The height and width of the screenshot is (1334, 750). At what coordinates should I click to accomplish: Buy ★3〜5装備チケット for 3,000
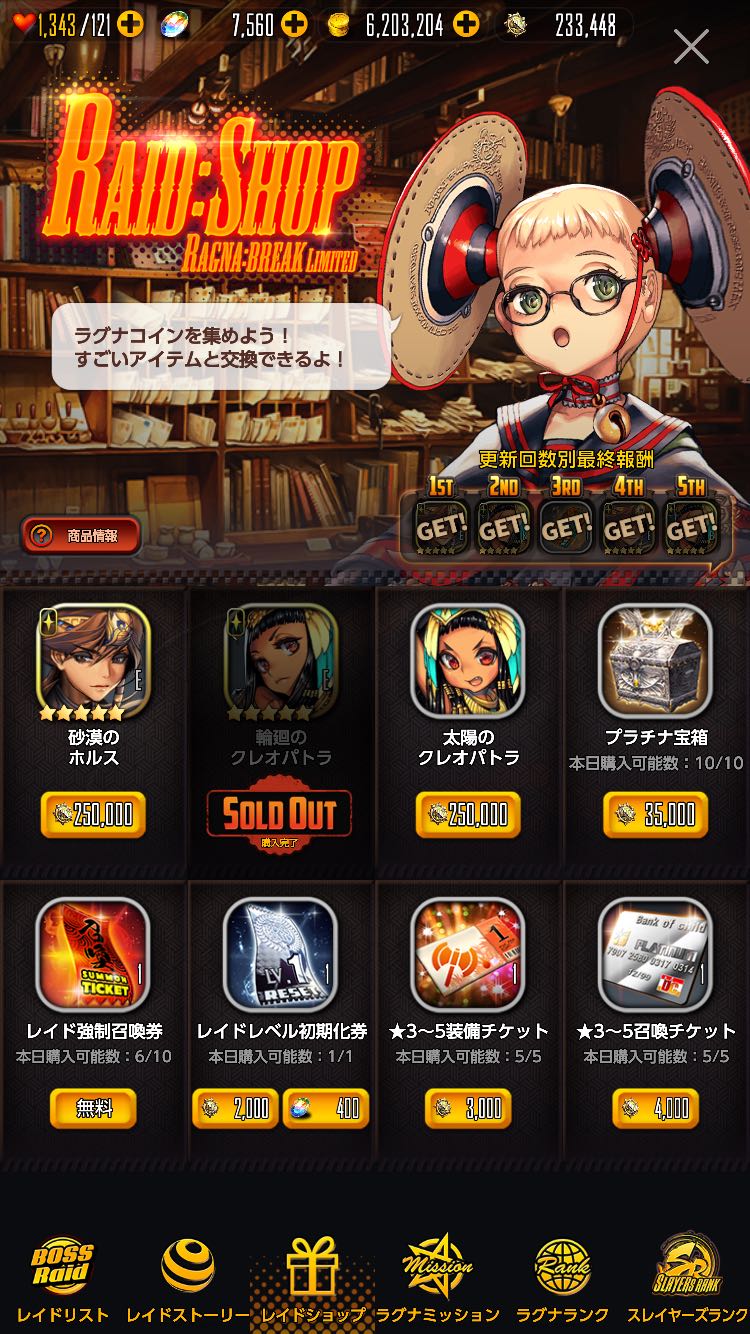click(468, 1108)
